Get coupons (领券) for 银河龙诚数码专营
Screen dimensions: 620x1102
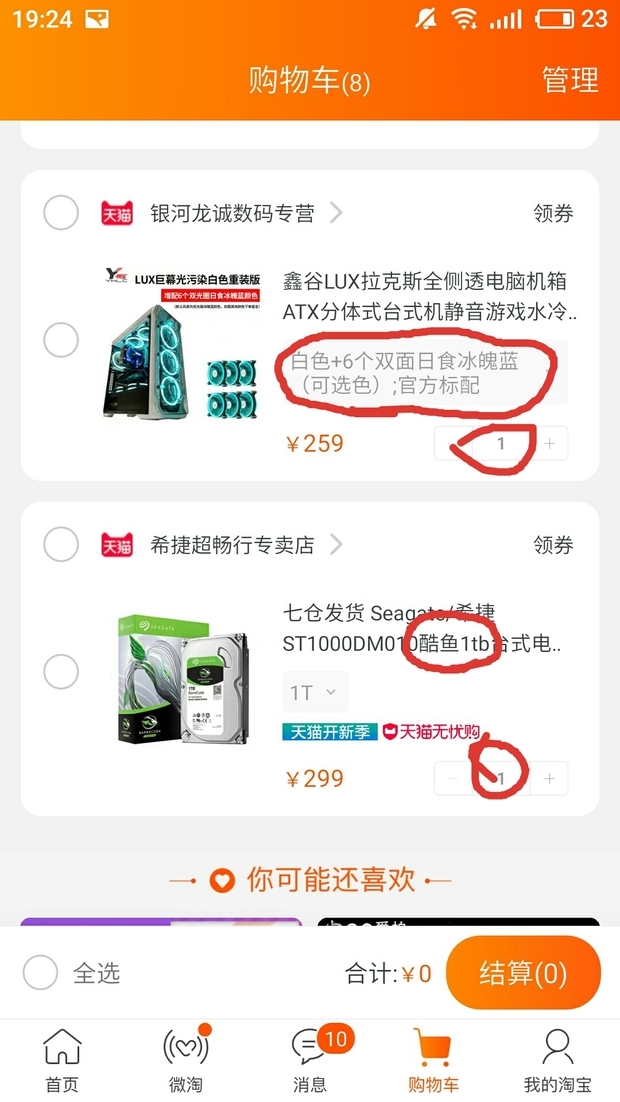pyautogui.click(x=553, y=213)
